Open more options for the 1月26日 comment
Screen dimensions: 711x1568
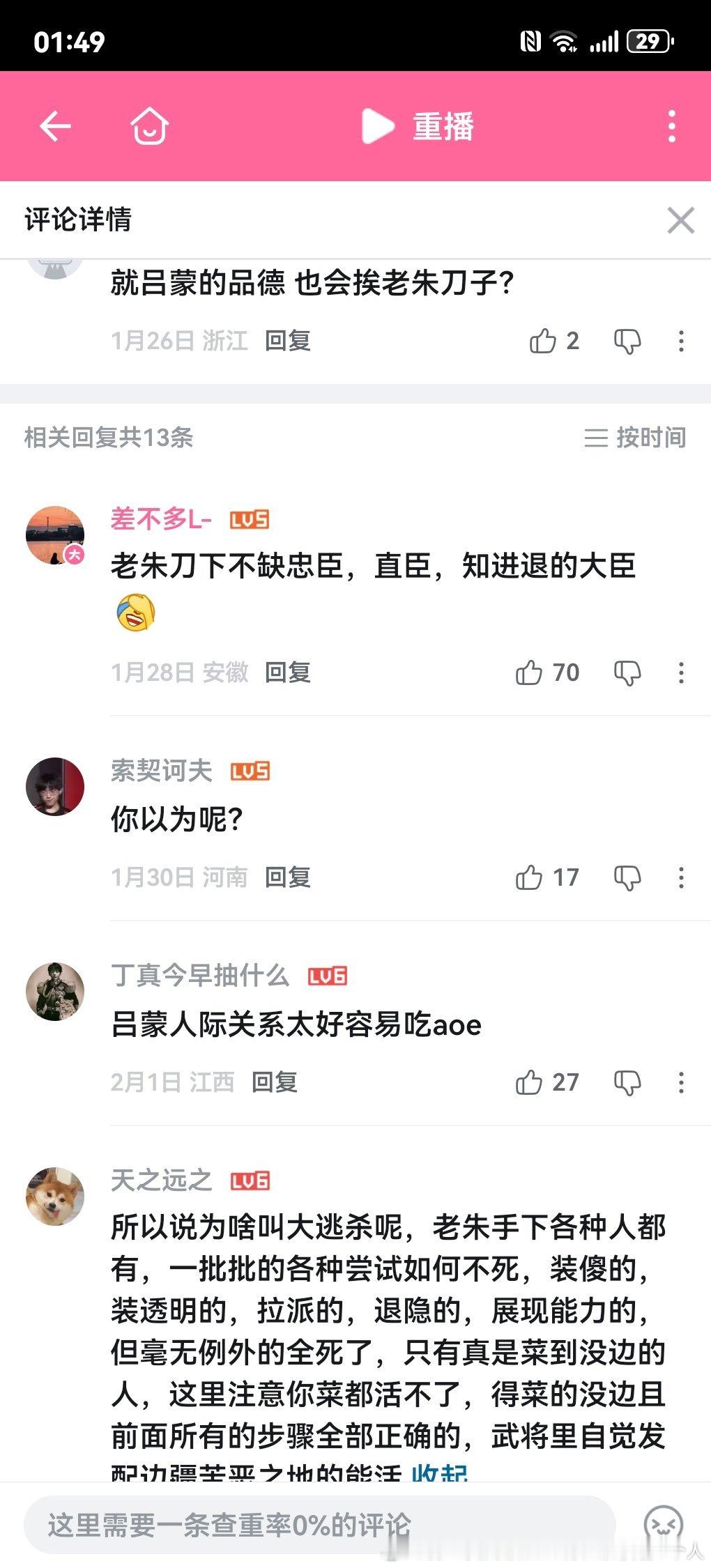tap(681, 341)
